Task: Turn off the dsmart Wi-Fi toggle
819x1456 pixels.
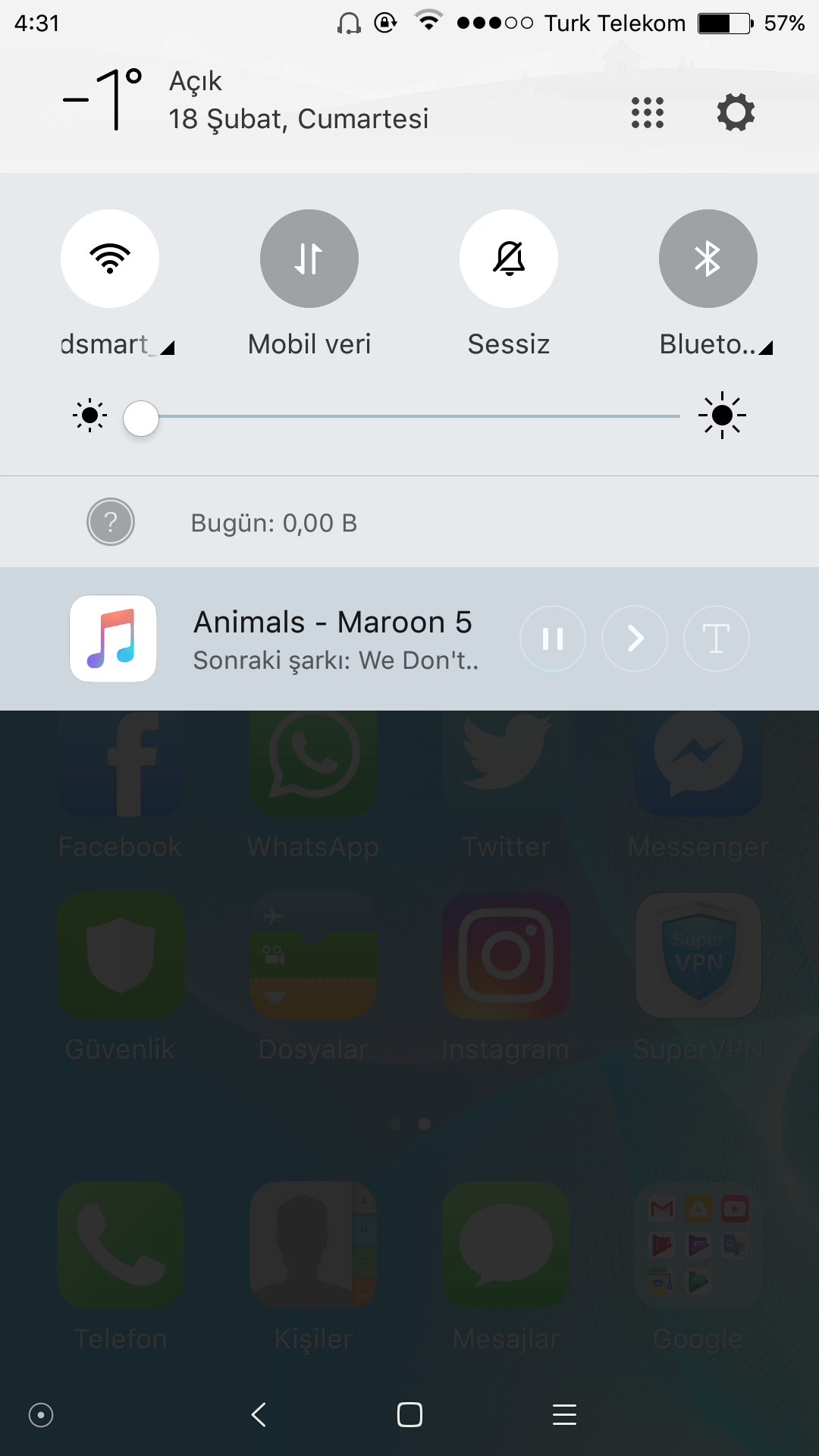Action: (110, 259)
